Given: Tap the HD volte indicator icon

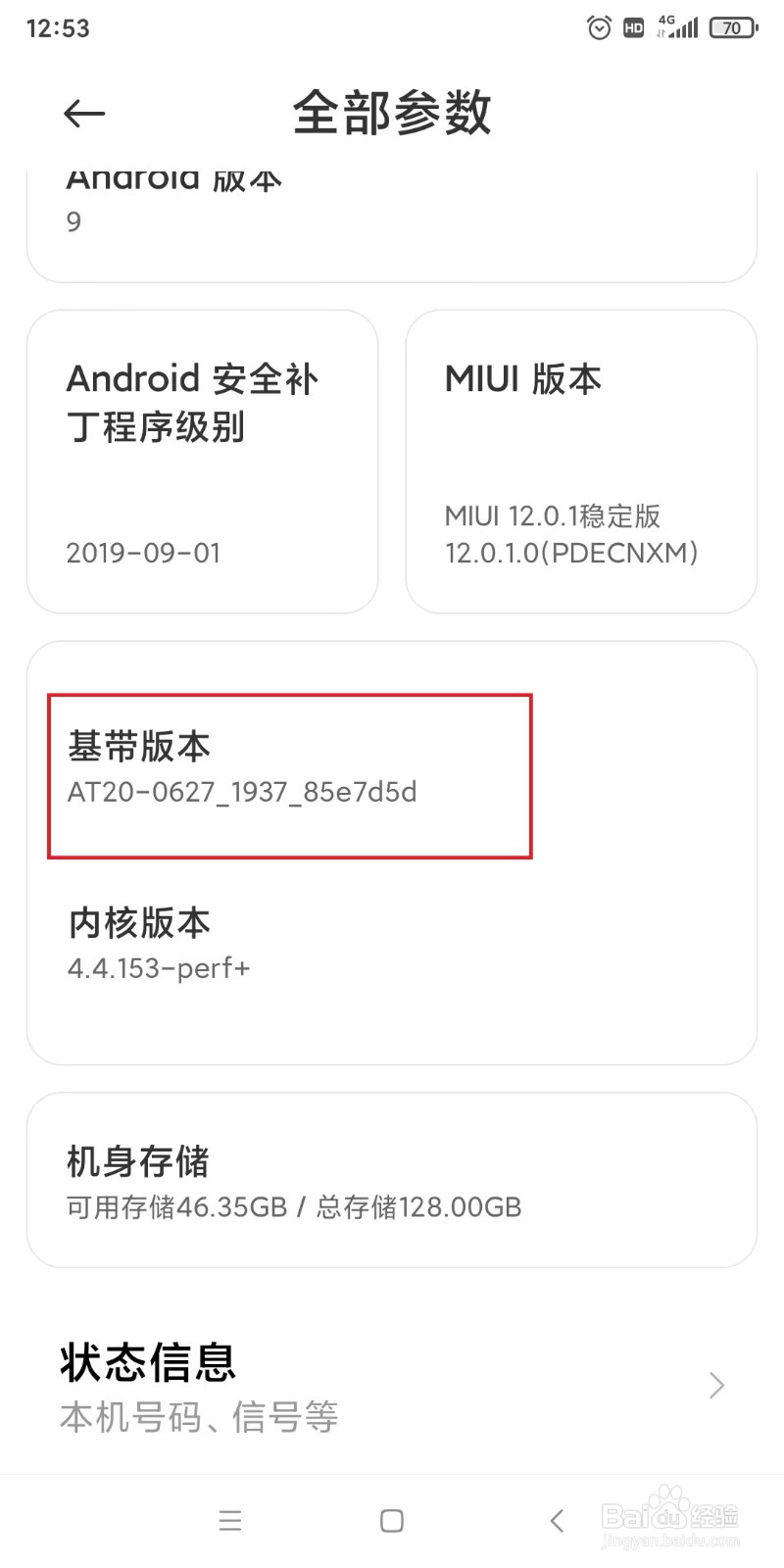Looking at the screenshot, I should (x=634, y=27).
